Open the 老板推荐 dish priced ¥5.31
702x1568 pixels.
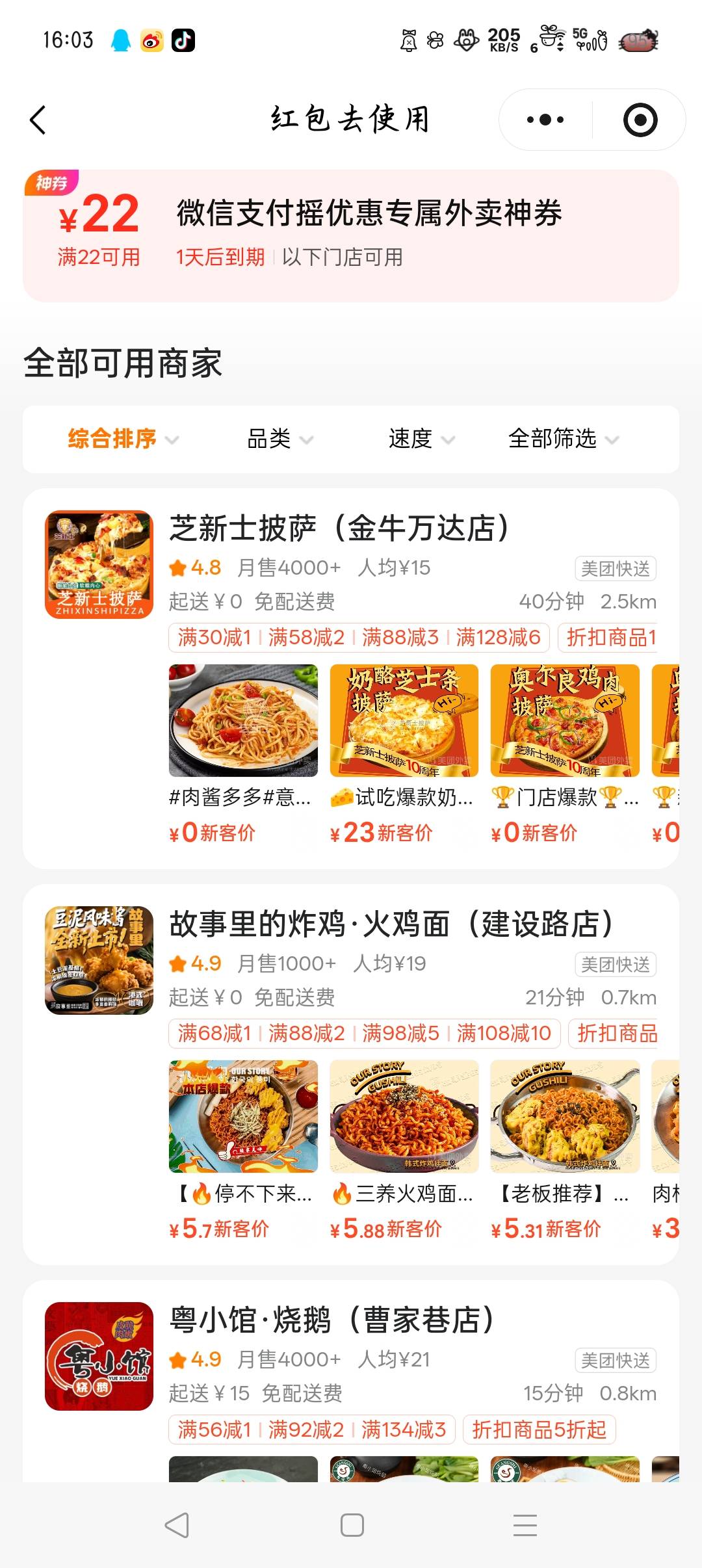pyautogui.click(x=565, y=1116)
